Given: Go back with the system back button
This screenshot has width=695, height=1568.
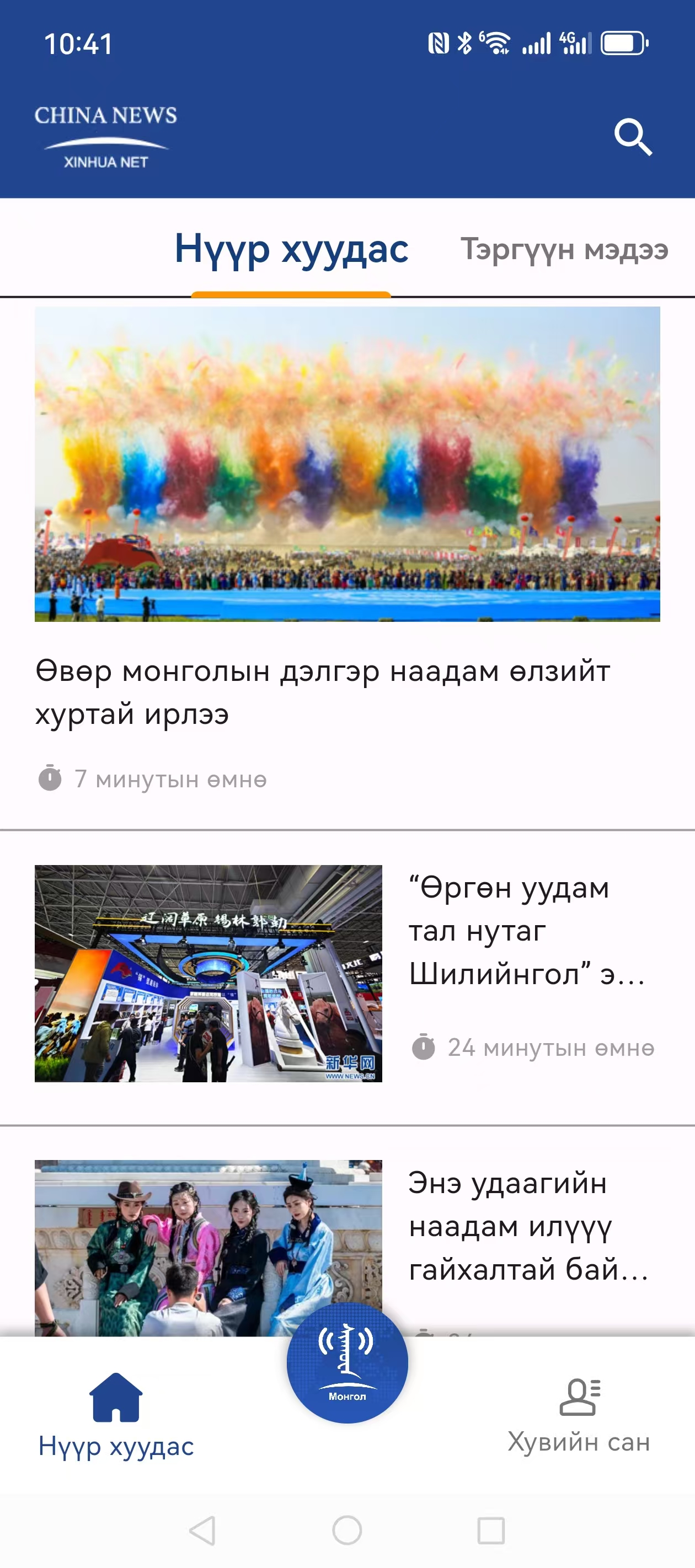Looking at the screenshot, I should 202,1531.
